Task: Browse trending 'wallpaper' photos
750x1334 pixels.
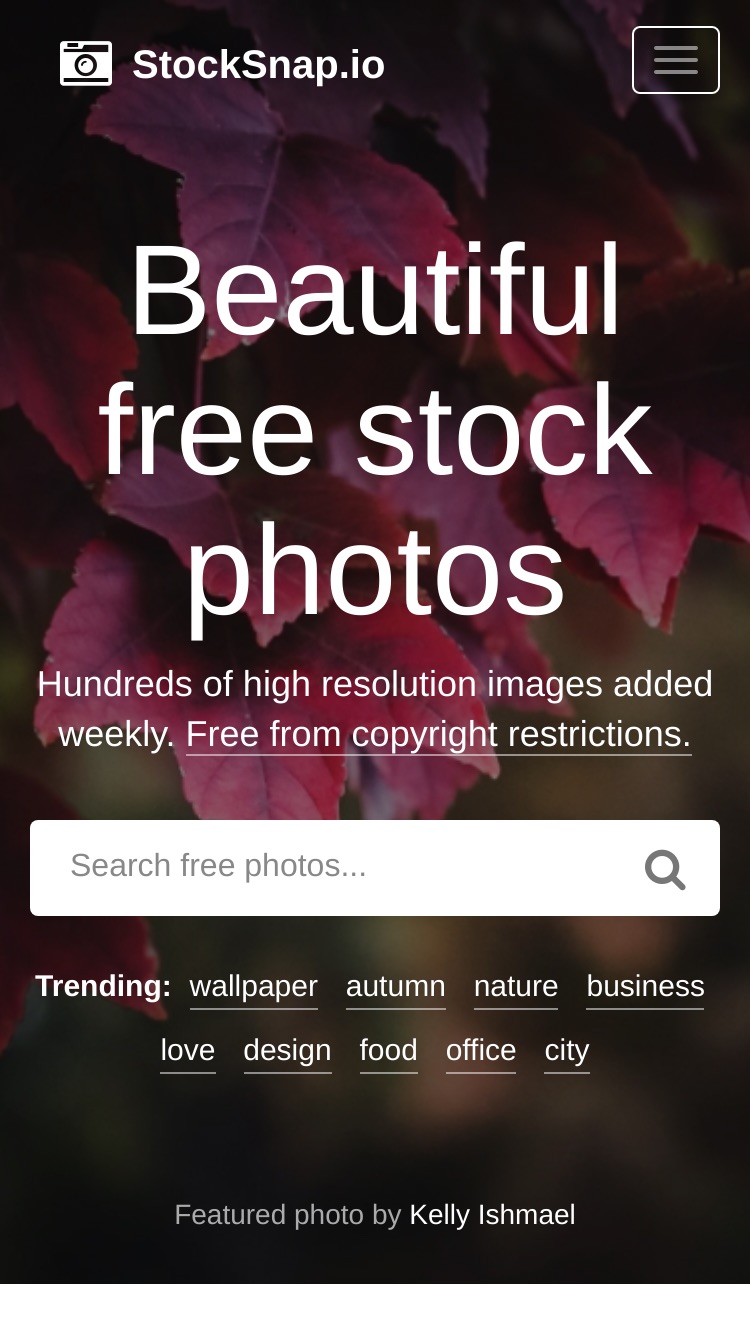Action: pyautogui.click(x=254, y=987)
